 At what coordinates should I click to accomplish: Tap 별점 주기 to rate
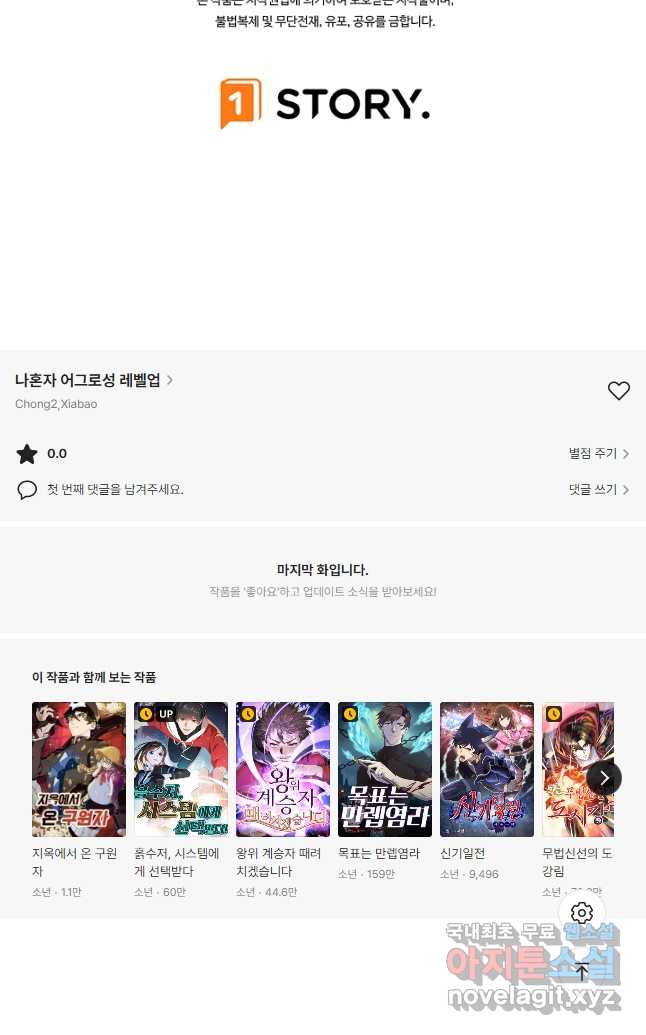click(x=598, y=453)
